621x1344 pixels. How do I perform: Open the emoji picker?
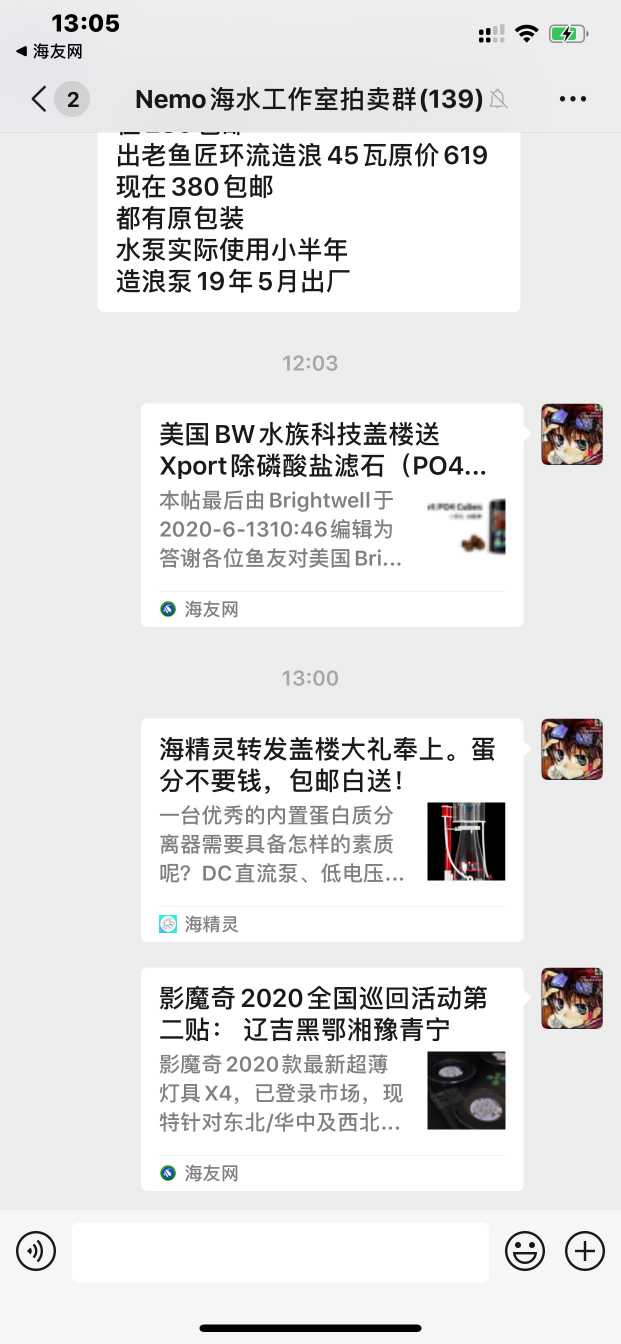(525, 1251)
